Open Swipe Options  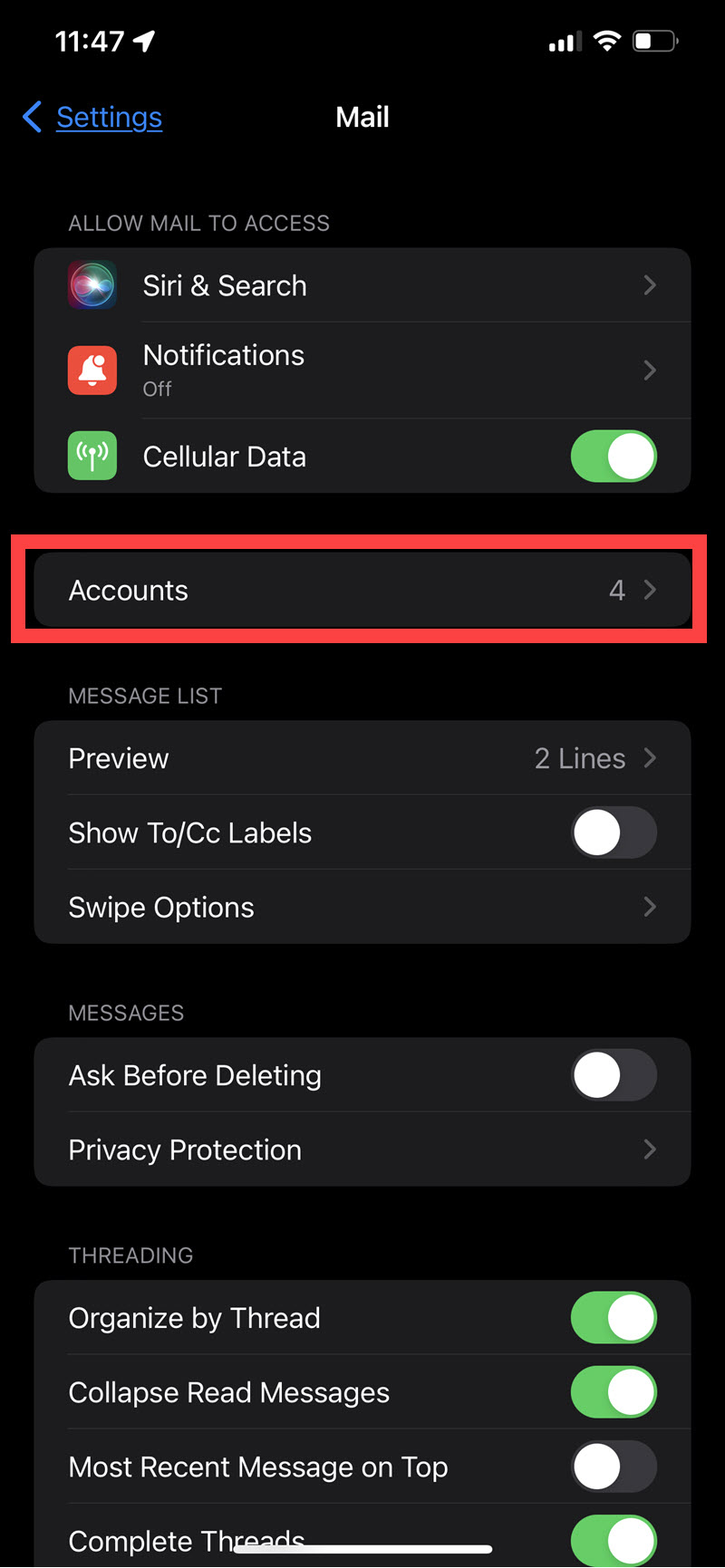pos(362,907)
